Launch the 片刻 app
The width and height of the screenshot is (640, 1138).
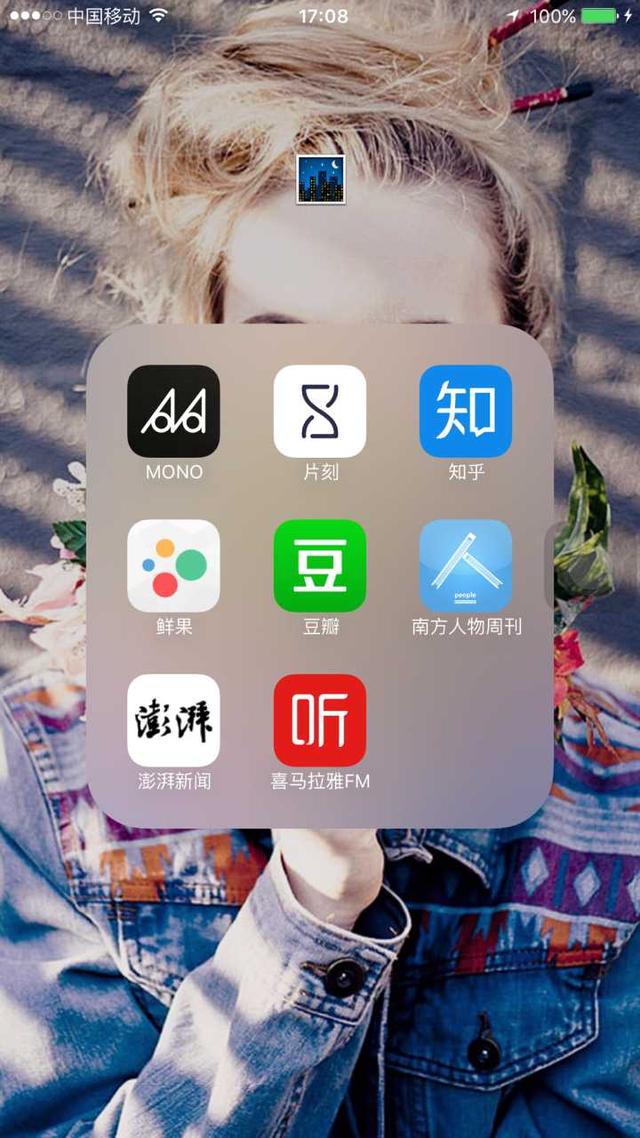click(x=320, y=411)
